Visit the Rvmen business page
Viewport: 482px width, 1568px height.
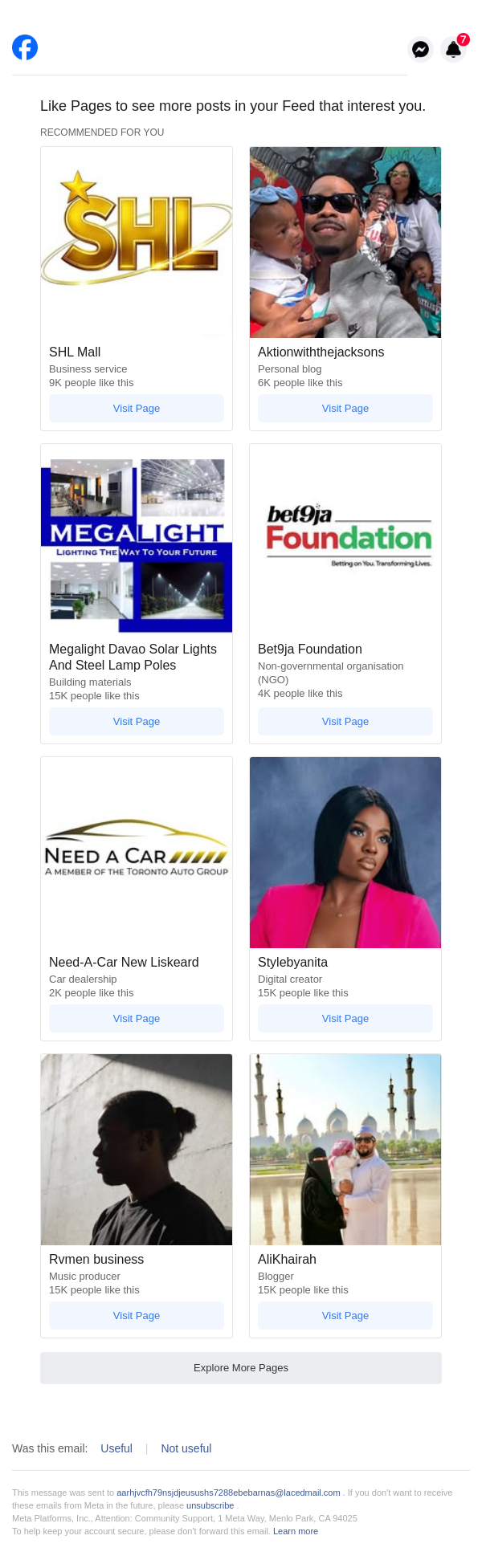coord(137,1315)
